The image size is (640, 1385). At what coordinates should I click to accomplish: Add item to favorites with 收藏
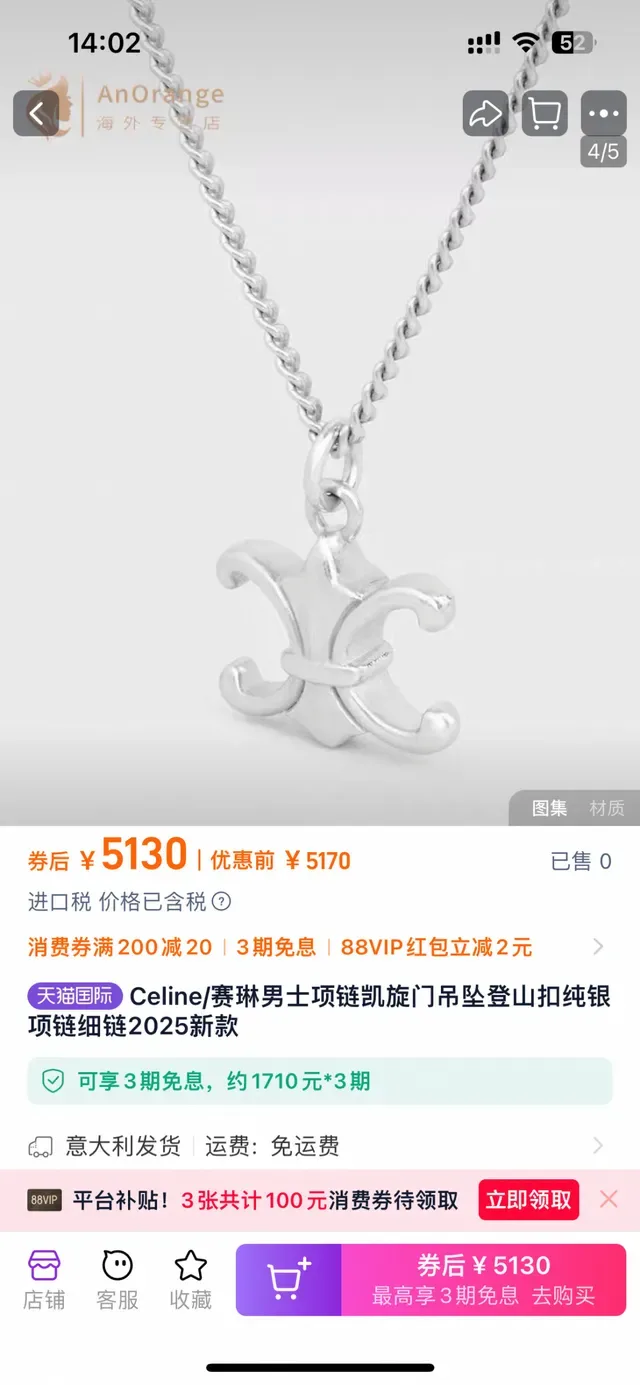[190, 1280]
